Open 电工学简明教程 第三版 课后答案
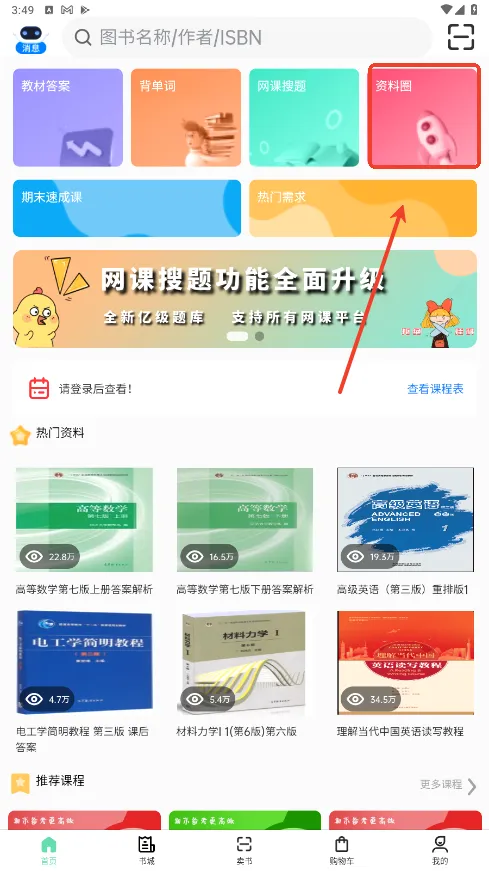The height and width of the screenshot is (871, 489). (x=84, y=682)
